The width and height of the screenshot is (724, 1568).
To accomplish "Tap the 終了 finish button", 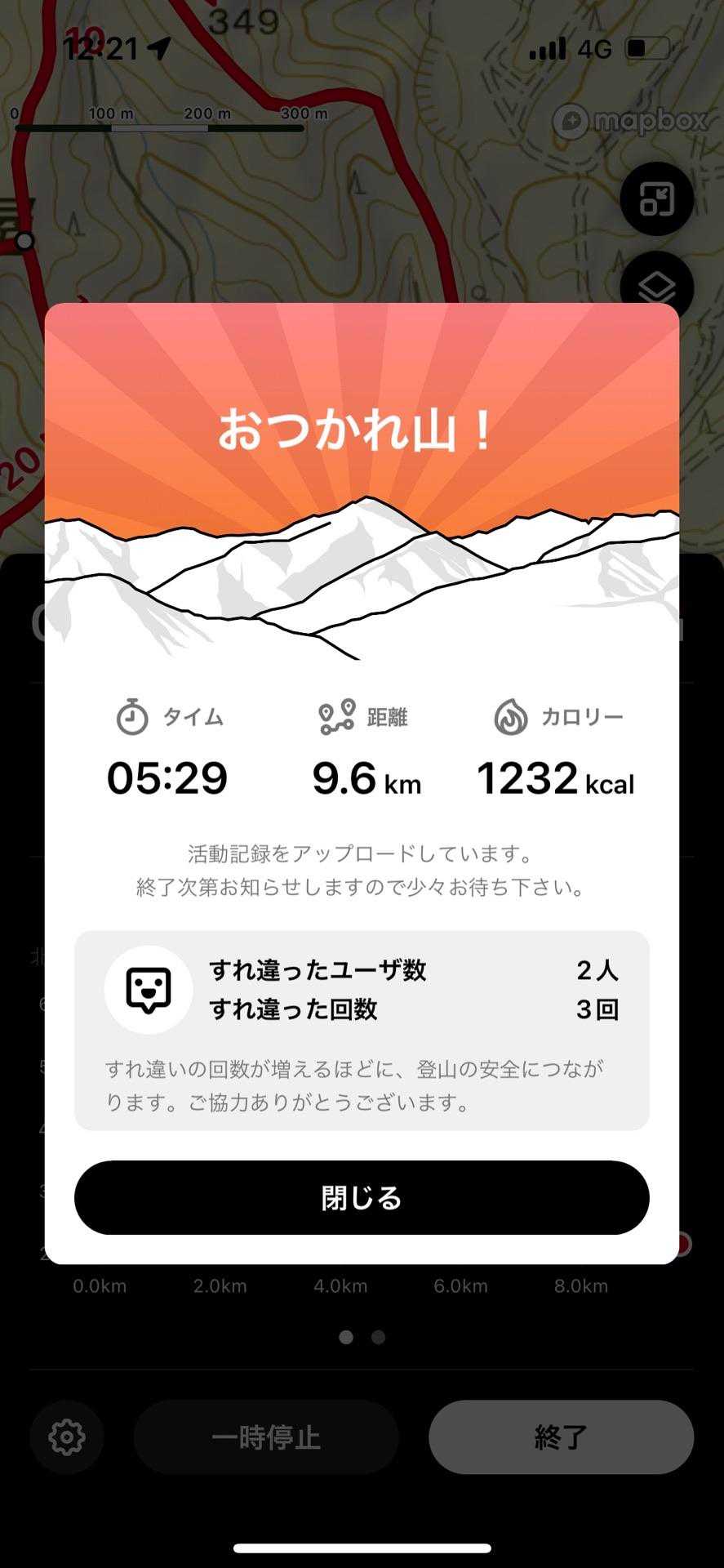I will (x=561, y=1437).
